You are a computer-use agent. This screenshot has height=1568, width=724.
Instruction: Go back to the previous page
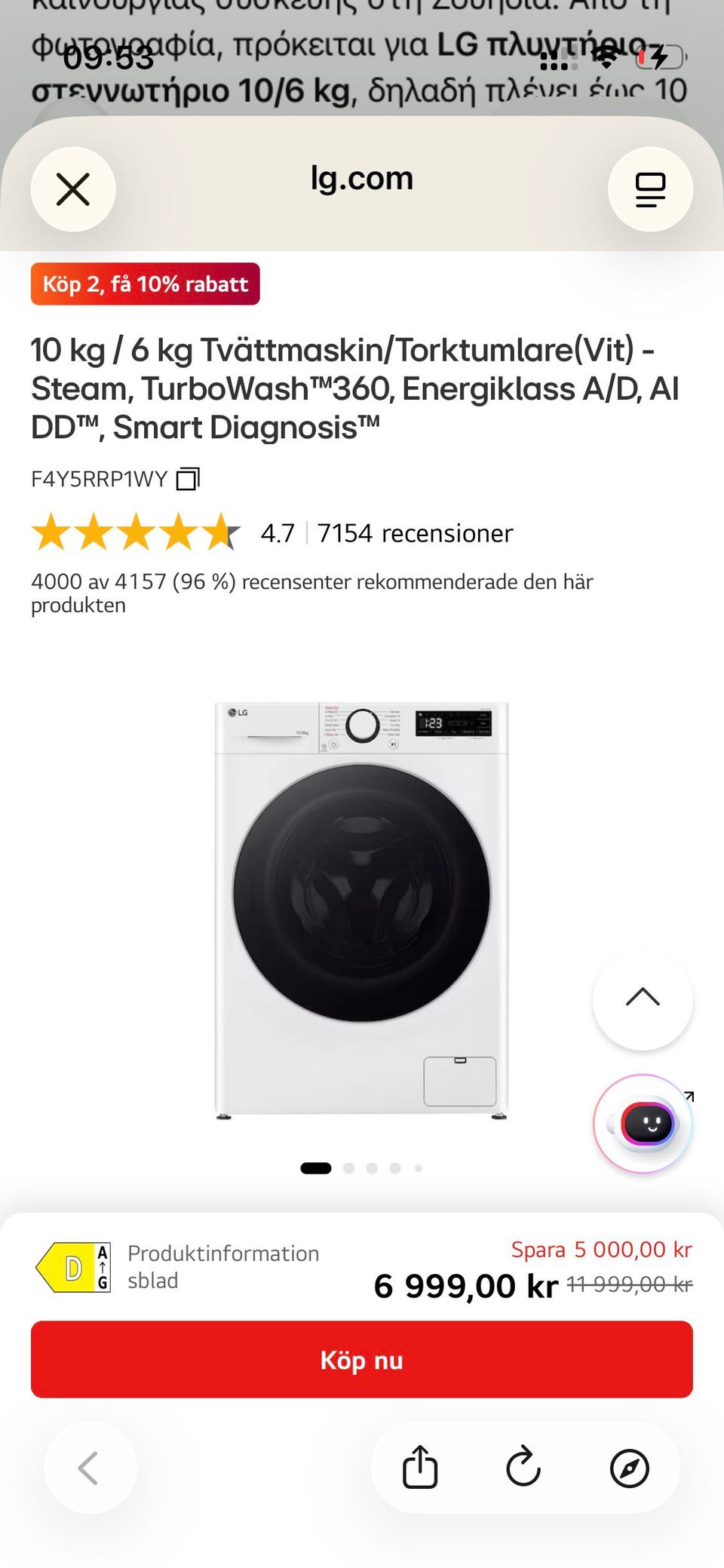click(x=90, y=1468)
